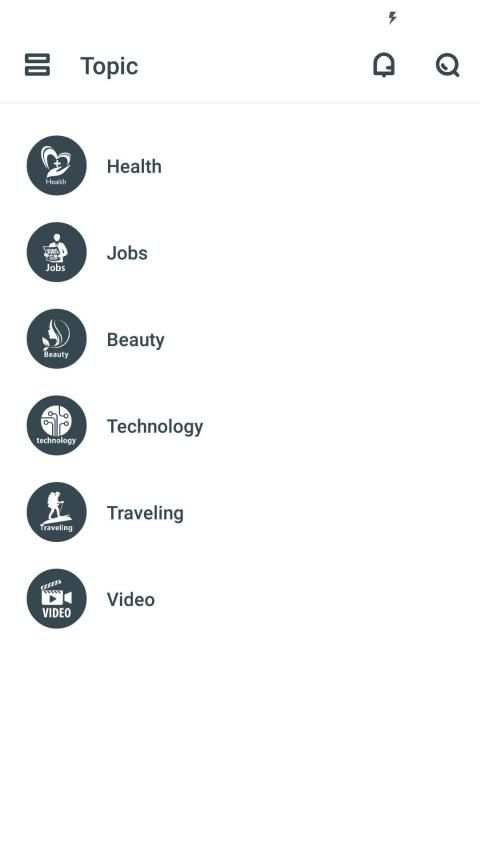Open the notifications bell
The width and height of the screenshot is (480, 853).
[x=384, y=66]
